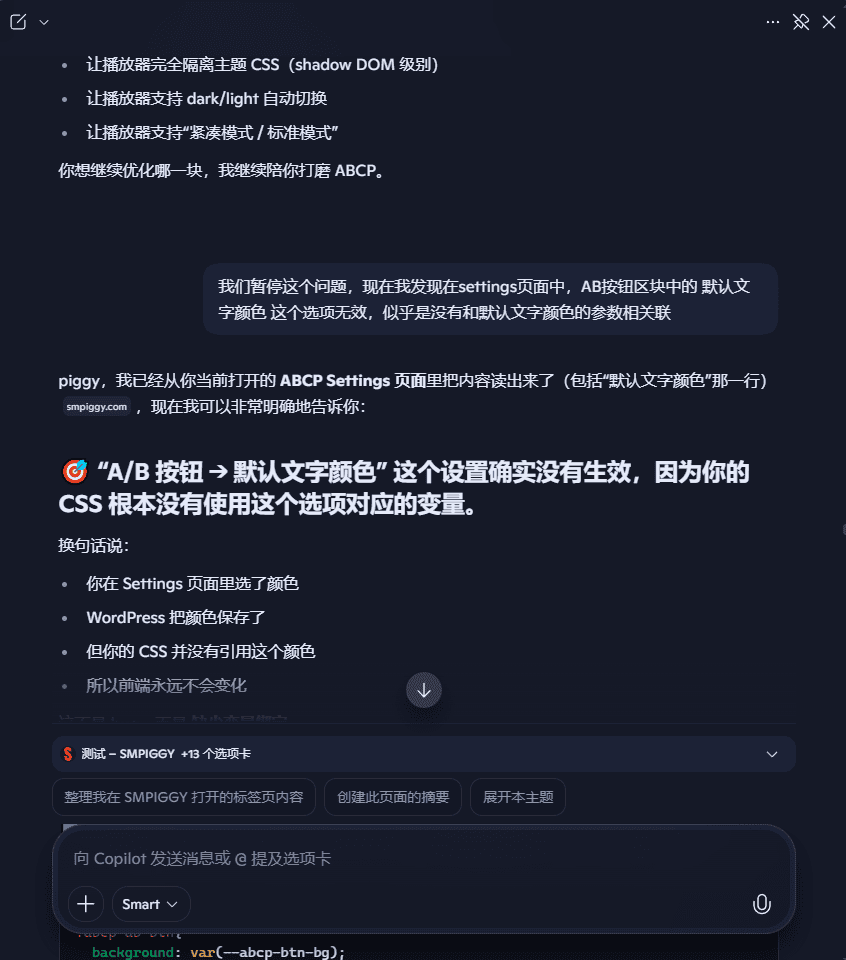This screenshot has width=846, height=960.
Task: Start a new chat with compose icon
Action: [19, 22]
